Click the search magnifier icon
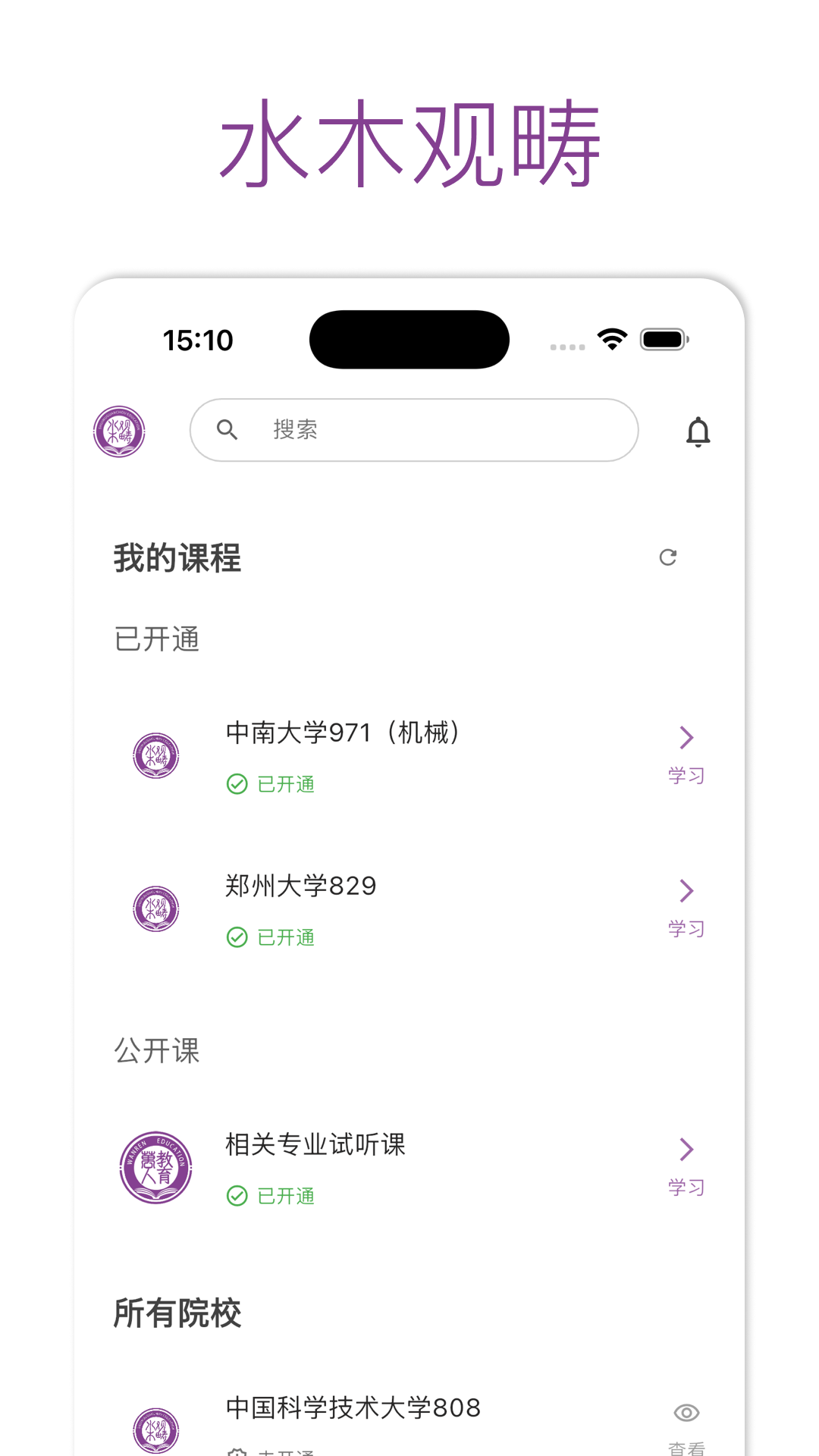 pos(227,429)
